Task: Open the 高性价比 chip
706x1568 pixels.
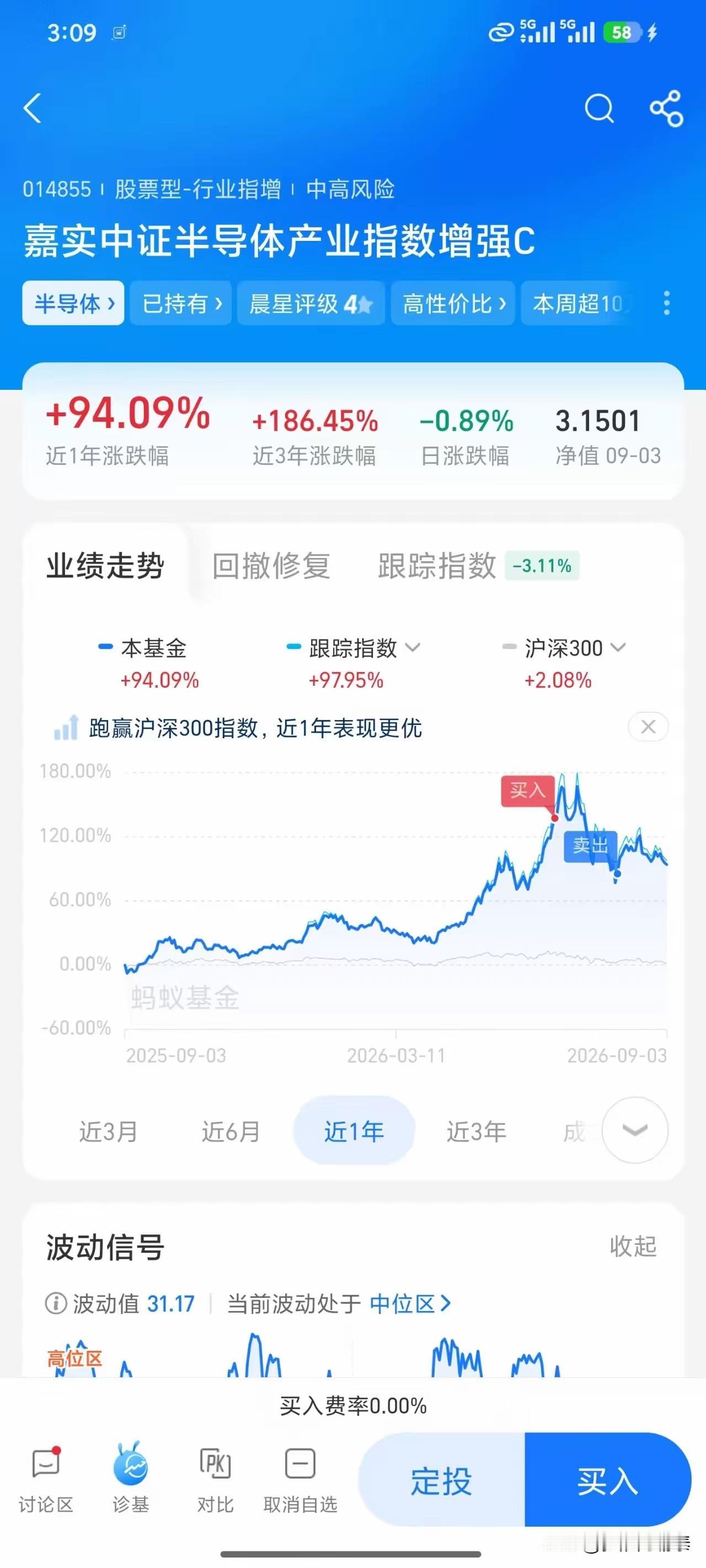Action: [x=453, y=303]
